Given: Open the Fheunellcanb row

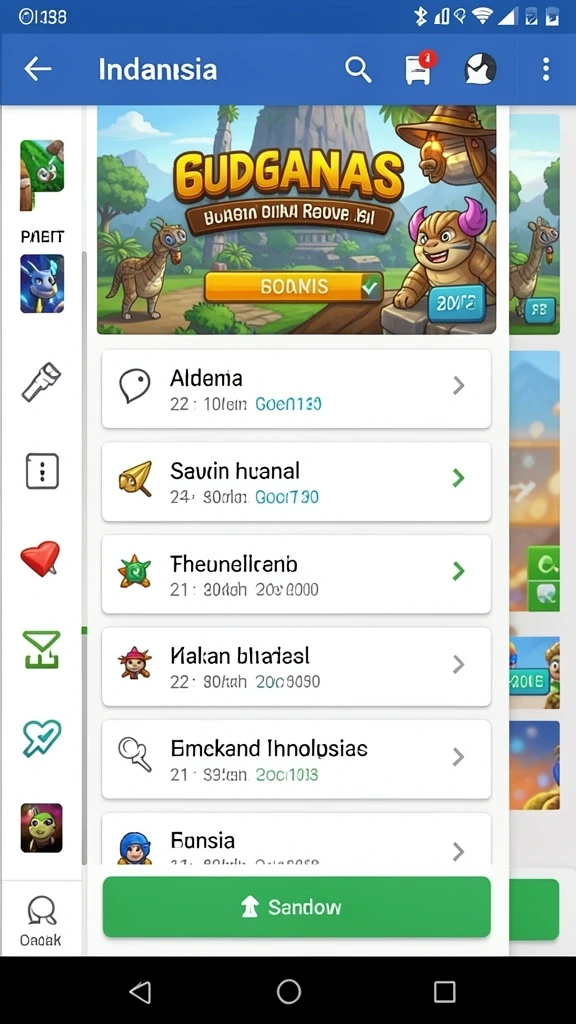Looking at the screenshot, I should click(296, 575).
